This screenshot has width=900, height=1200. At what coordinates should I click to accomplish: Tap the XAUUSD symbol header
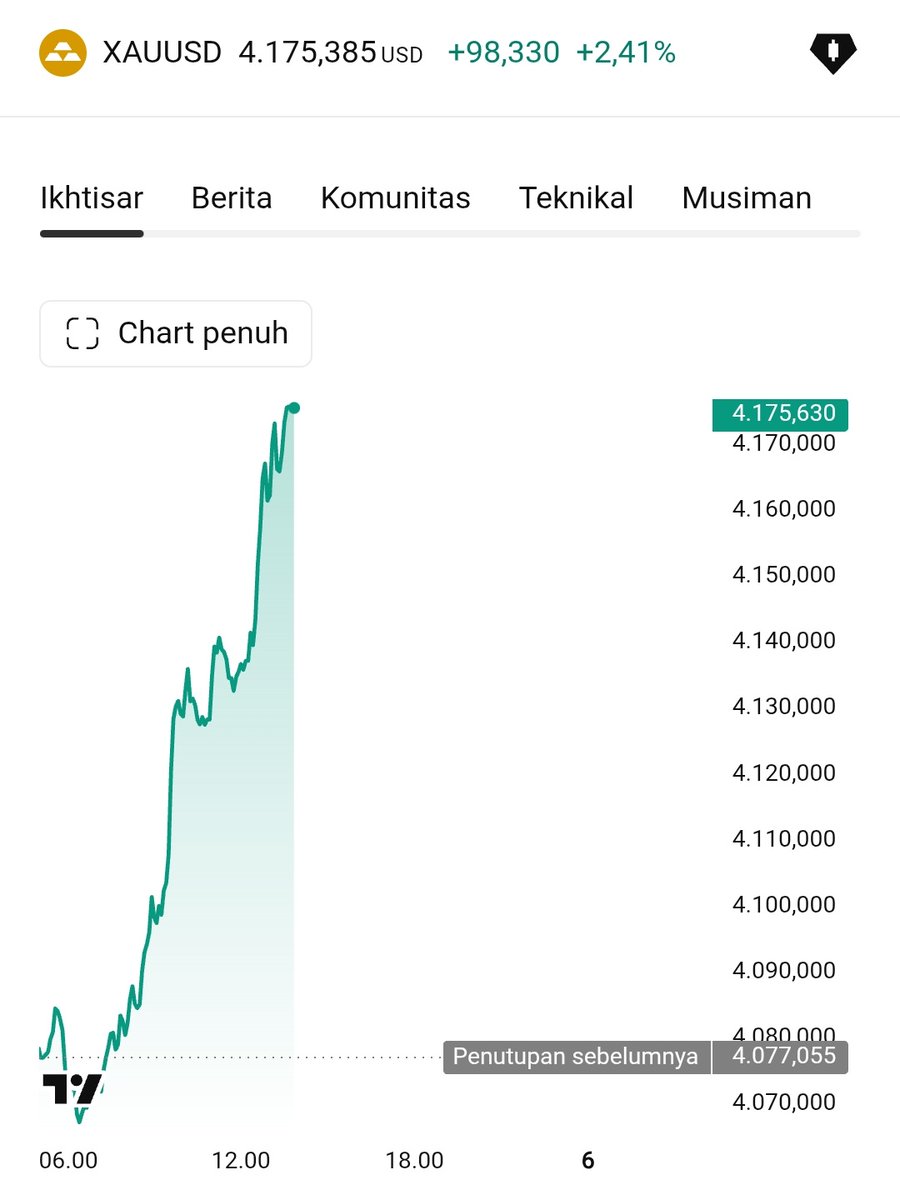coord(162,52)
